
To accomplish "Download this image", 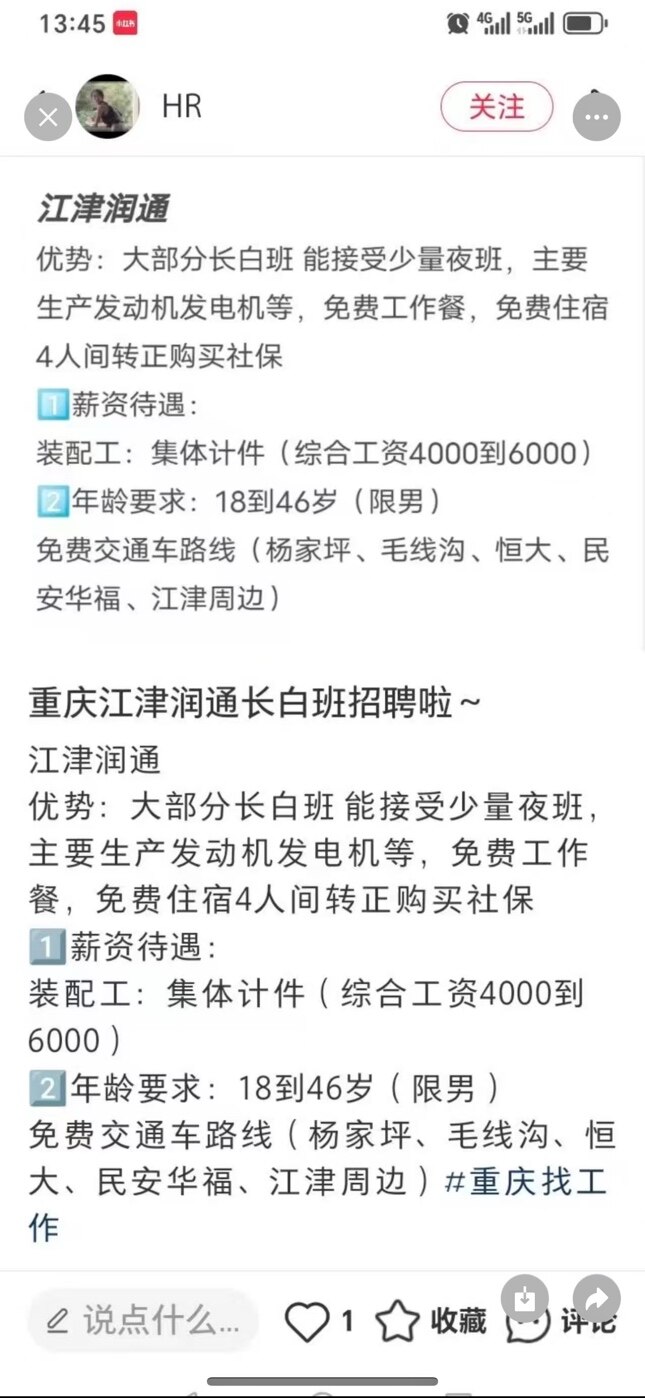I will coord(525,1299).
